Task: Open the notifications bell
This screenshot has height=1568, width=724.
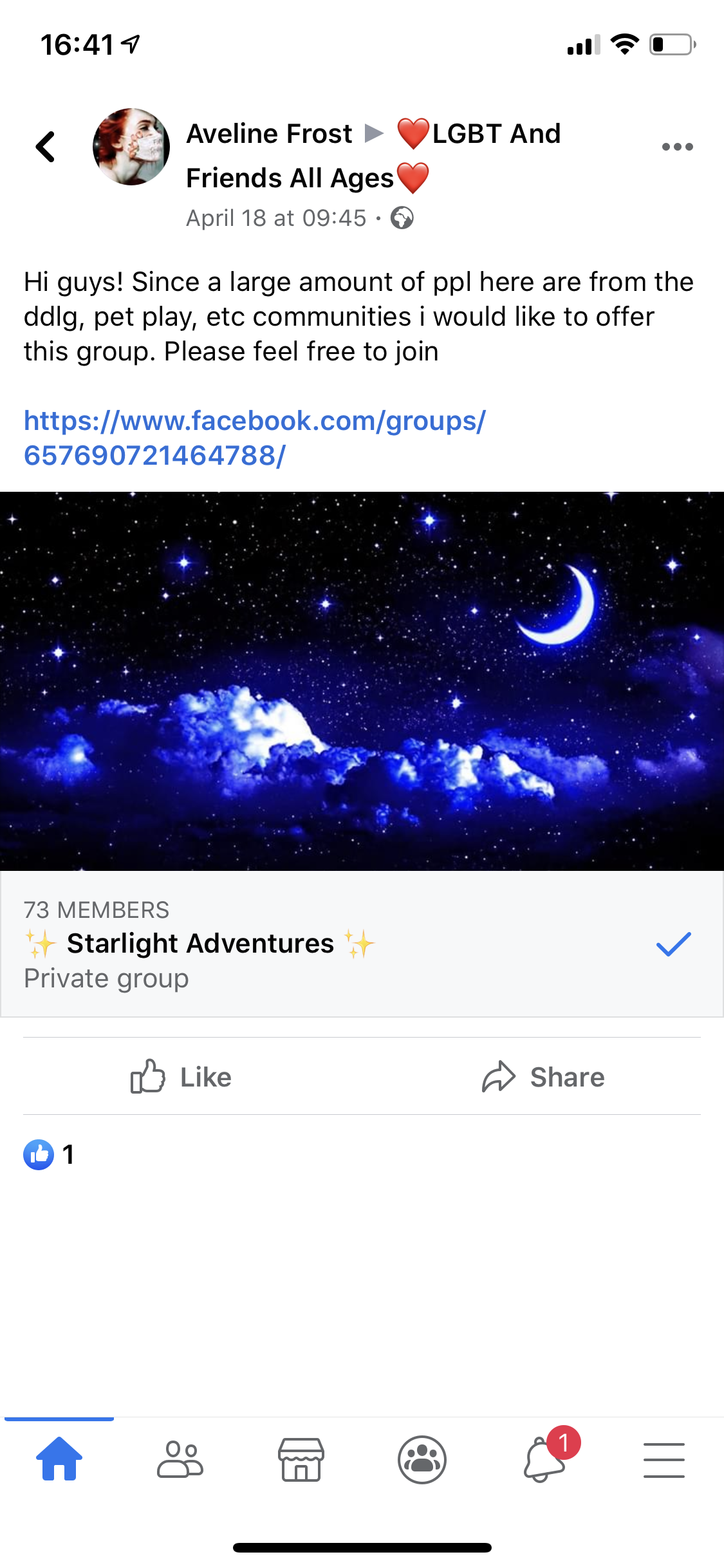Action: 546,1459
